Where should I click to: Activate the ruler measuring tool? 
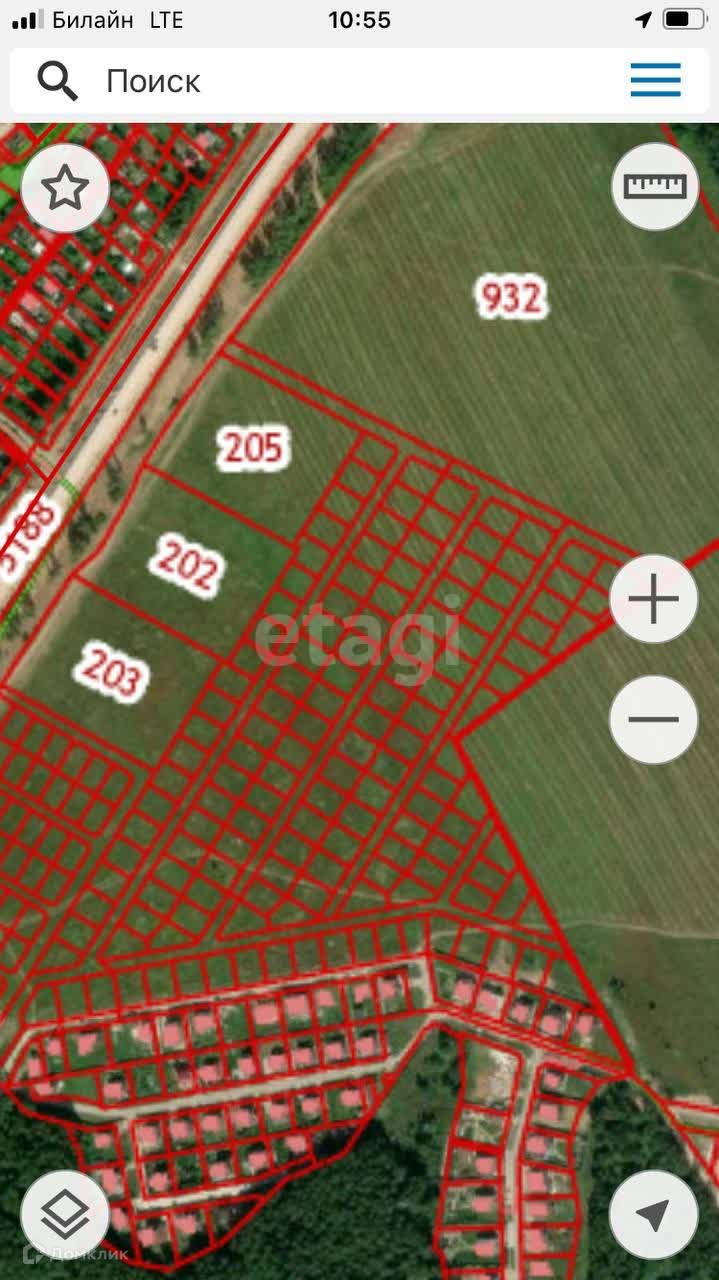[x=655, y=186]
